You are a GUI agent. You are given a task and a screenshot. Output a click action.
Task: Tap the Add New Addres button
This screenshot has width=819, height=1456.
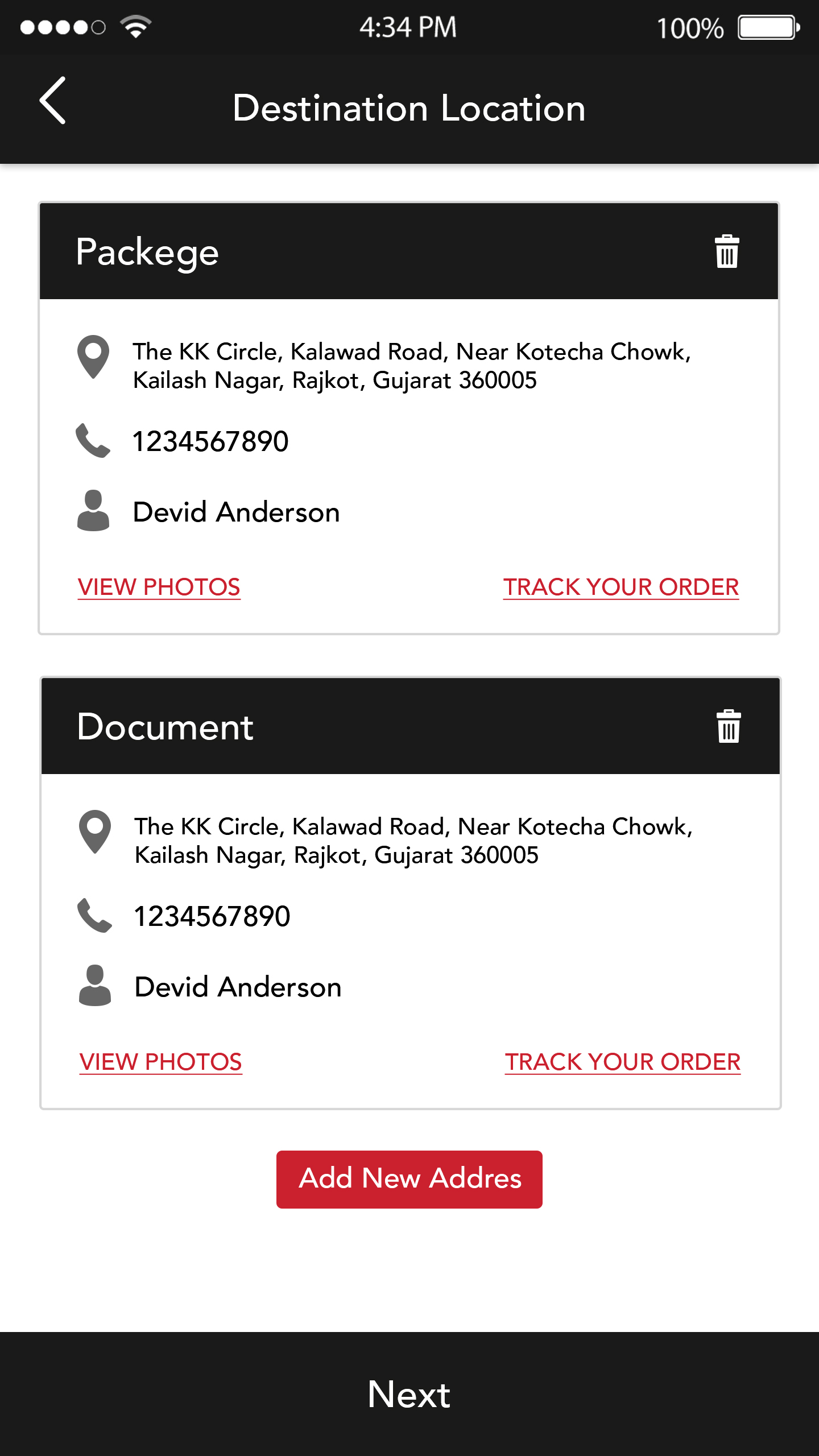(409, 1179)
